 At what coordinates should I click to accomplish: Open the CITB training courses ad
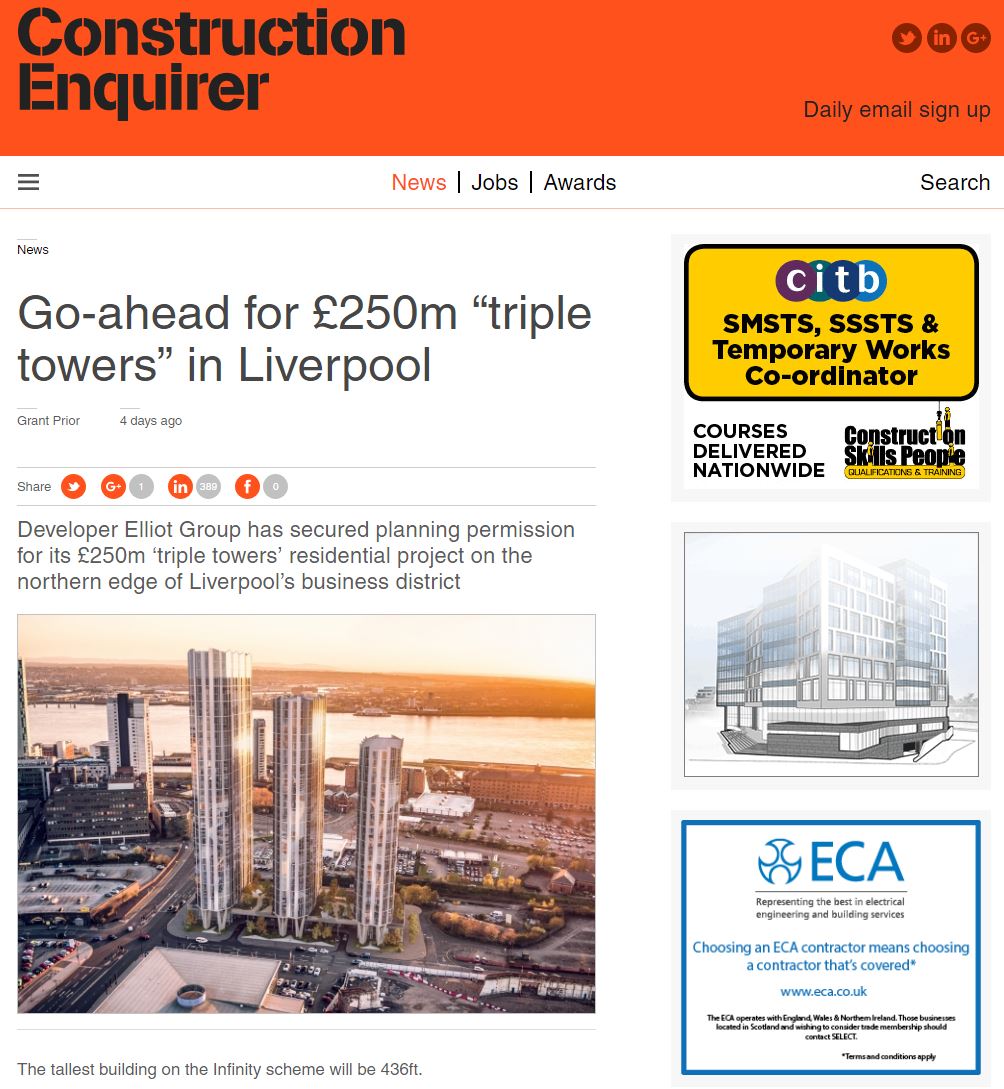coord(830,366)
